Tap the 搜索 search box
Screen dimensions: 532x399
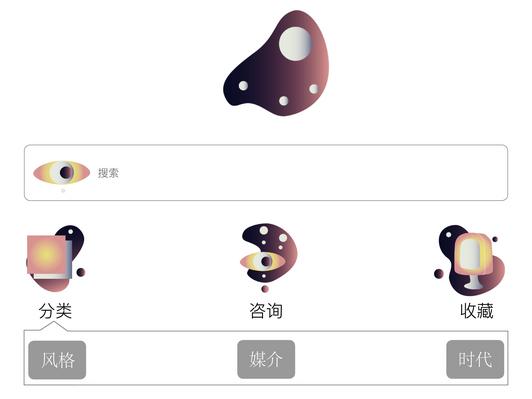[x=266, y=173]
